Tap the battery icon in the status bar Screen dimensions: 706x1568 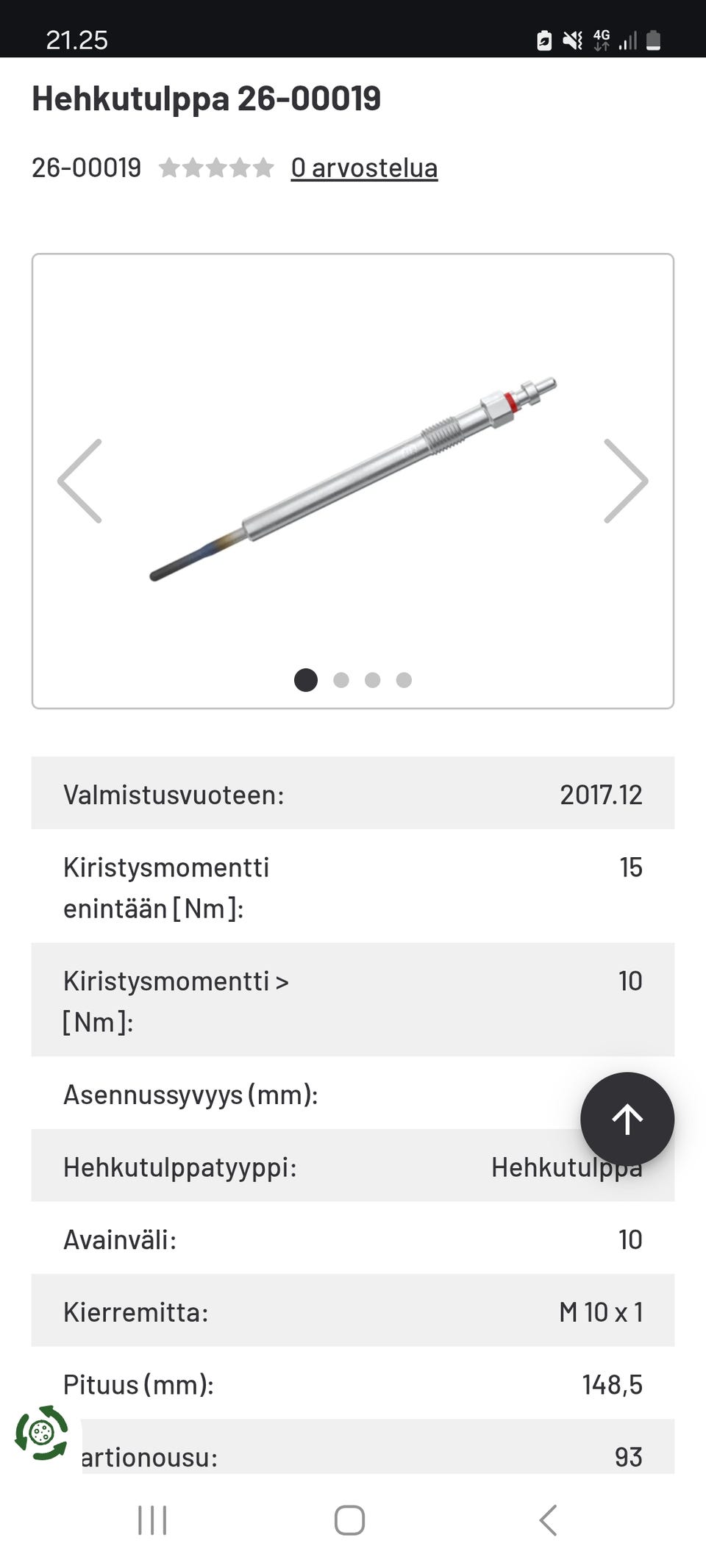pos(653,40)
